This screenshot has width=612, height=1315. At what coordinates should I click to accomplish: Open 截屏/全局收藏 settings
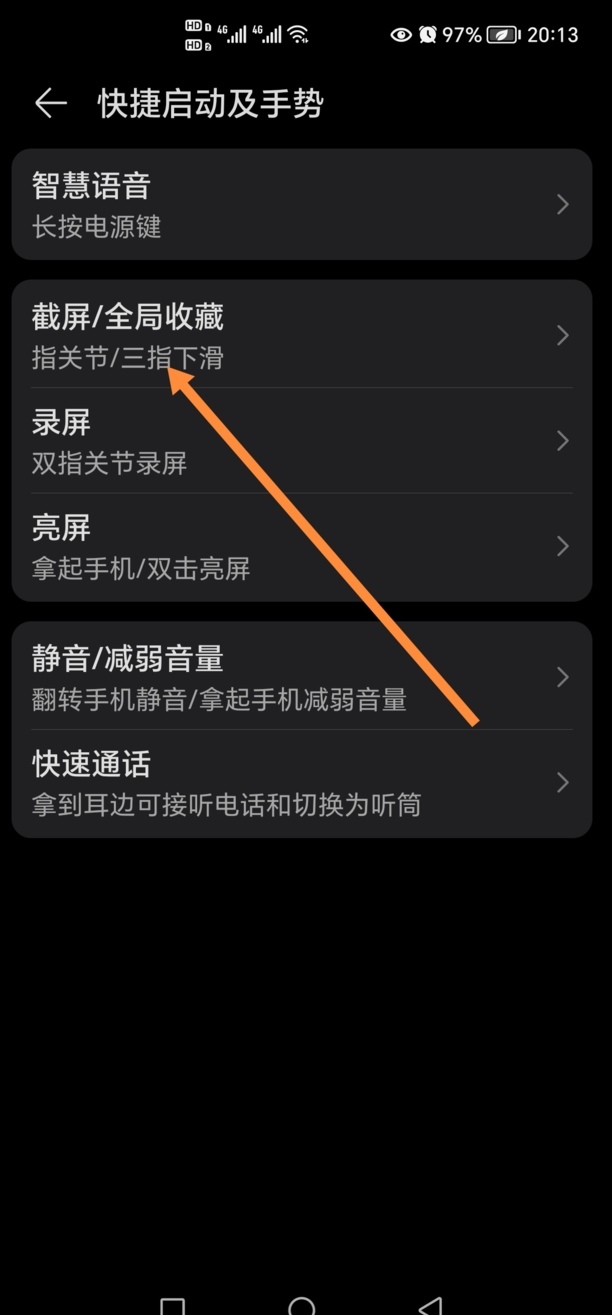pos(300,335)
